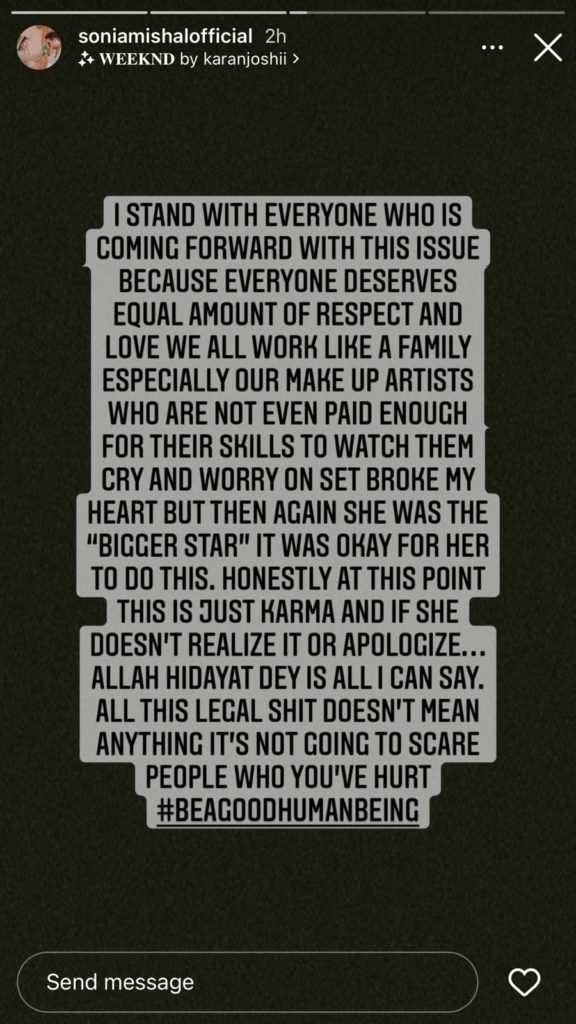The width and height of the screenshot is (576, 1024).
Task: Close the story viewer
Action: click(x=547, y=48)
